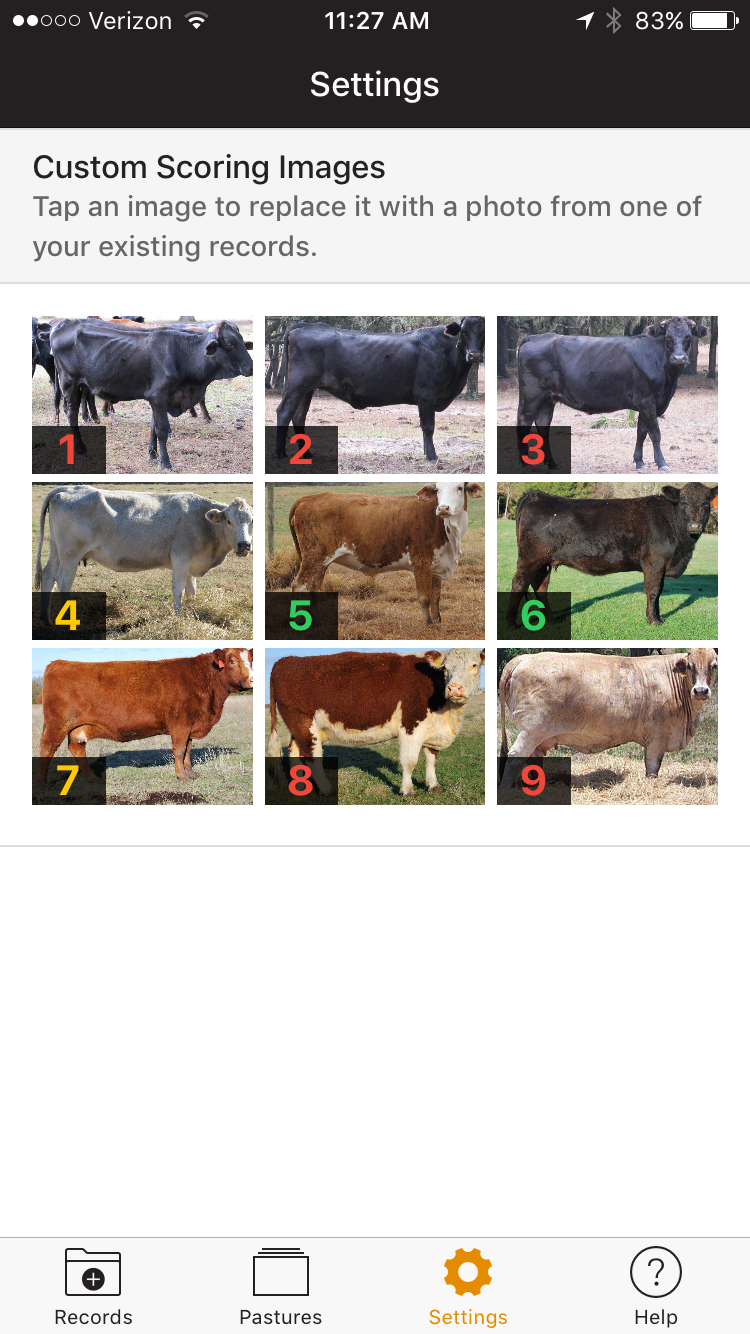This screenshot has height=1334, width=750.
Task: Select the Settings tab
Action: [468, 1286]
